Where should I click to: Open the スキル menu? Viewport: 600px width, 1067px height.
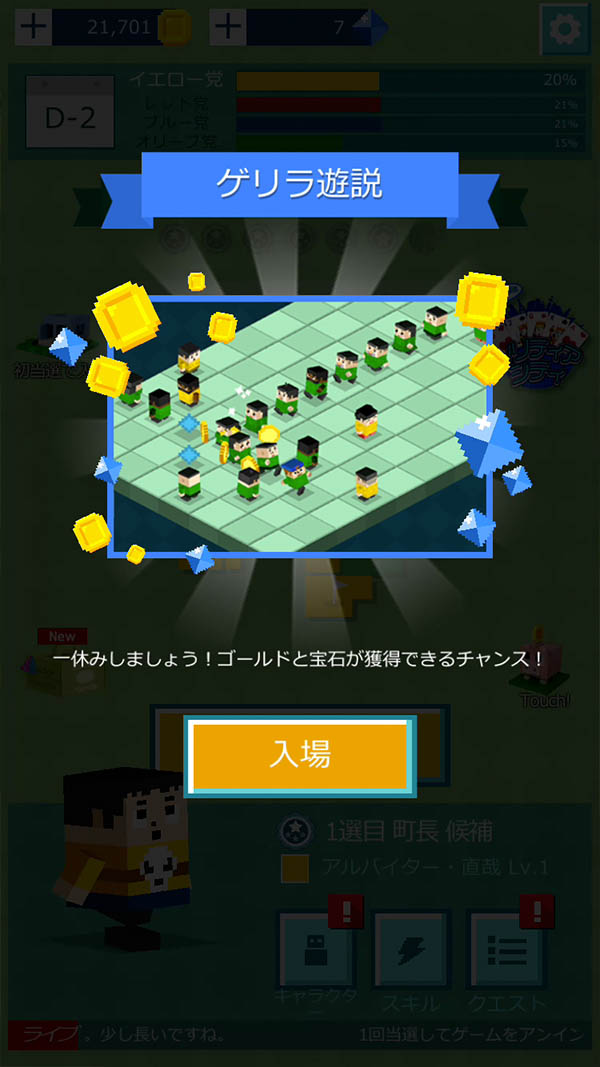pyautogui.click(x=410, y=950)
